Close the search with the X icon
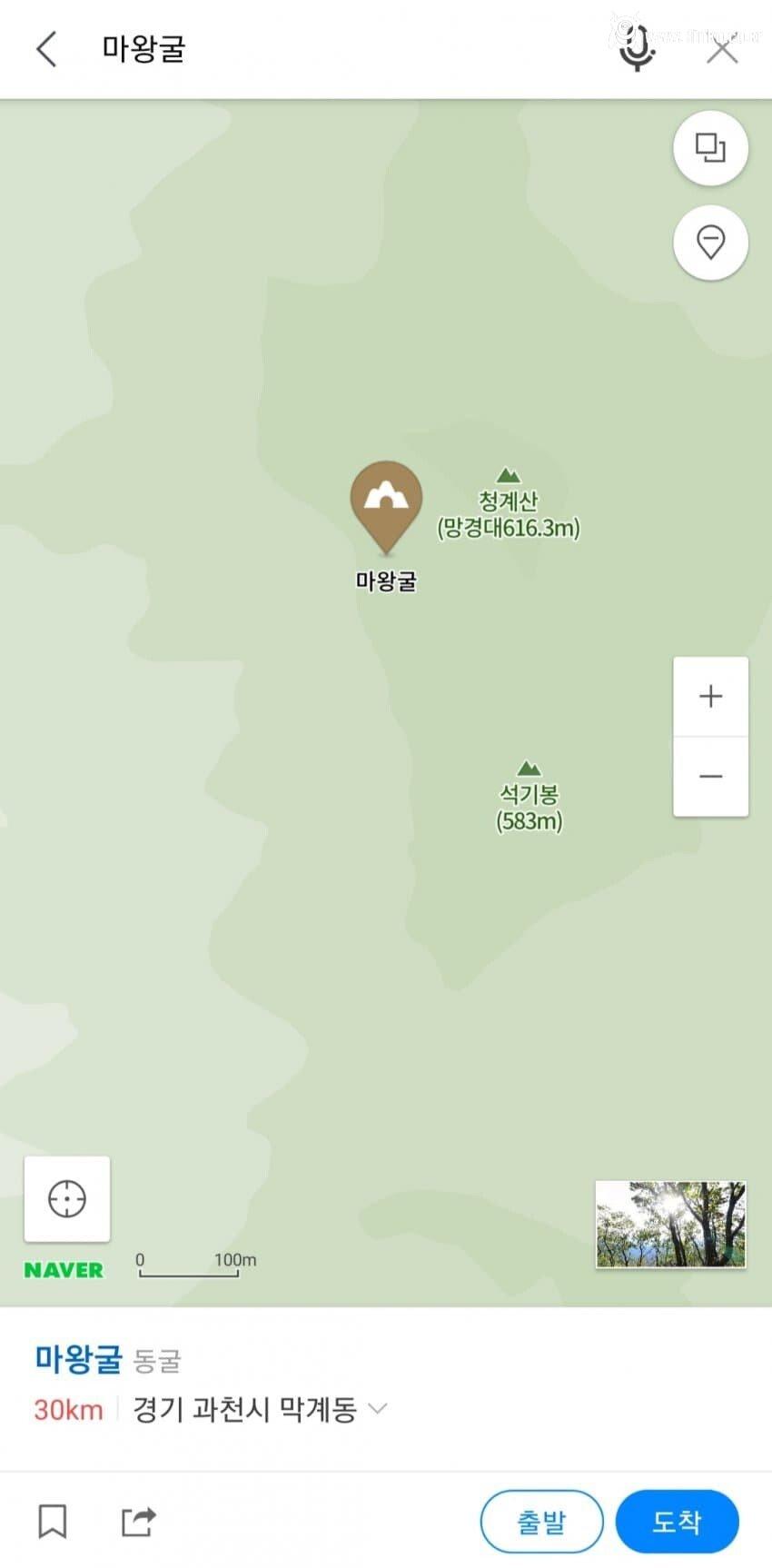This screenshot has height=1568, width=772. pyautogui.click(x=723, y=50)
